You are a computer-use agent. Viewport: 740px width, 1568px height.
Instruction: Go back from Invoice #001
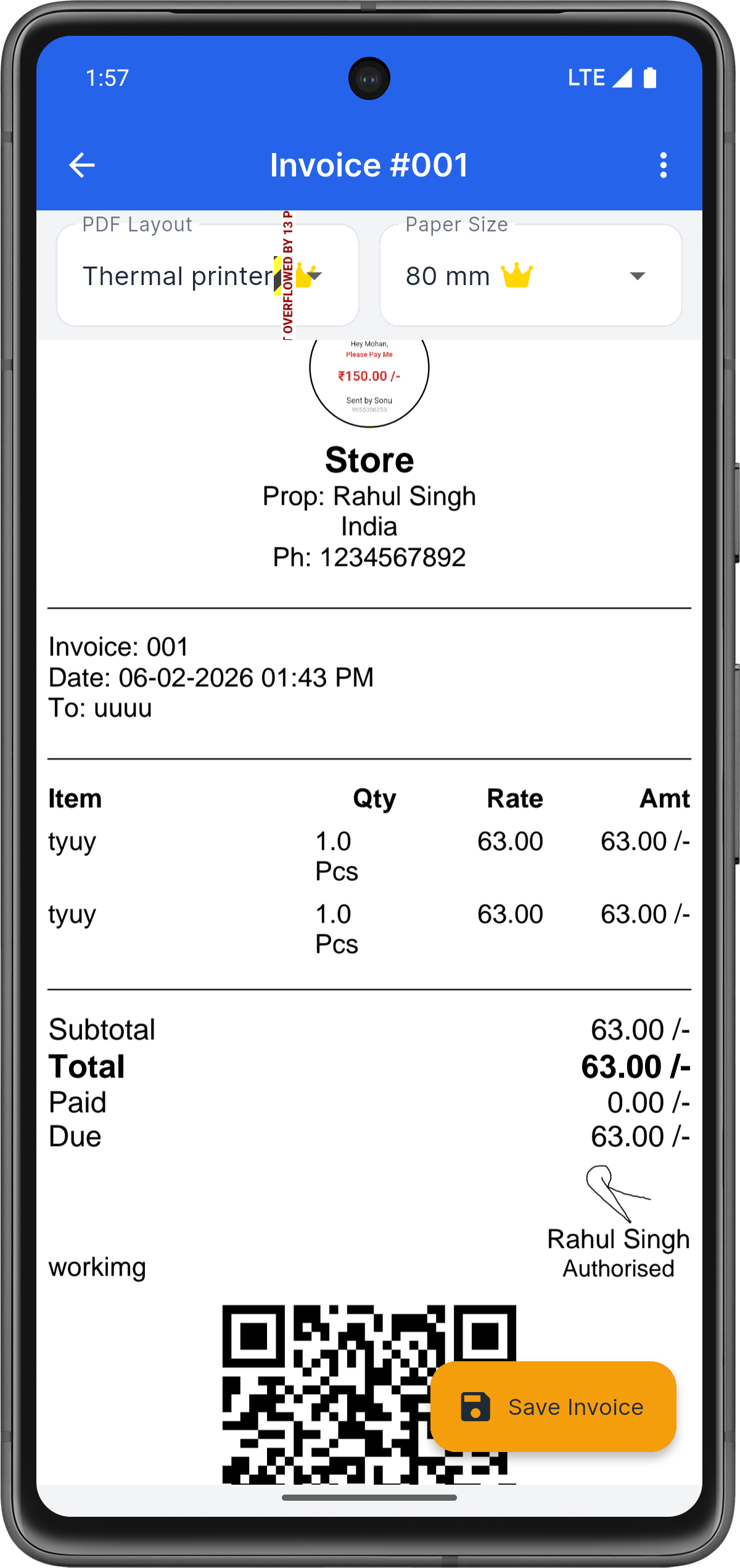(x=81, y=165)
